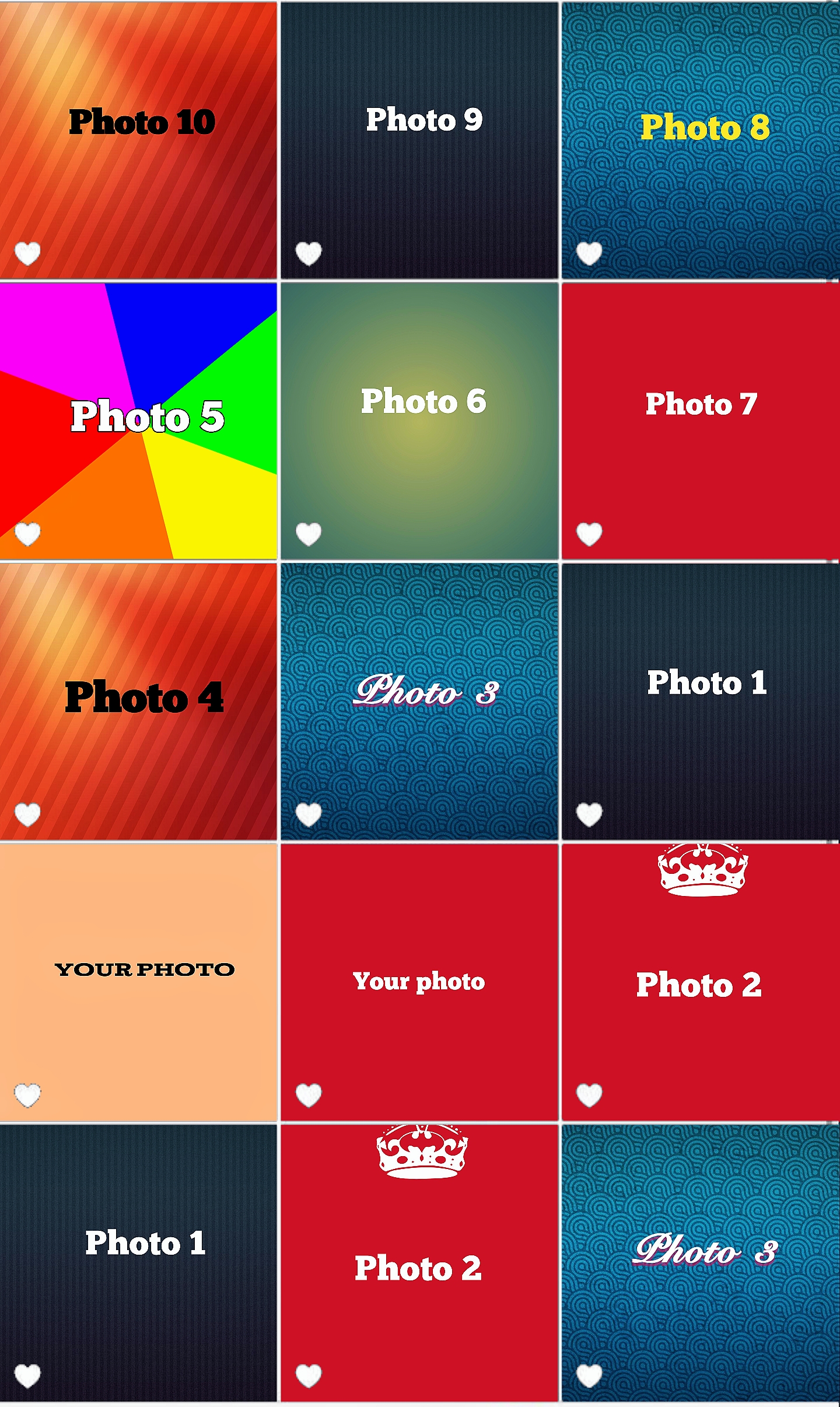The height and width of the screenshot is (1407, 840).
Task: Open the Photo 4 tile
Action: [x=138, y=702]
